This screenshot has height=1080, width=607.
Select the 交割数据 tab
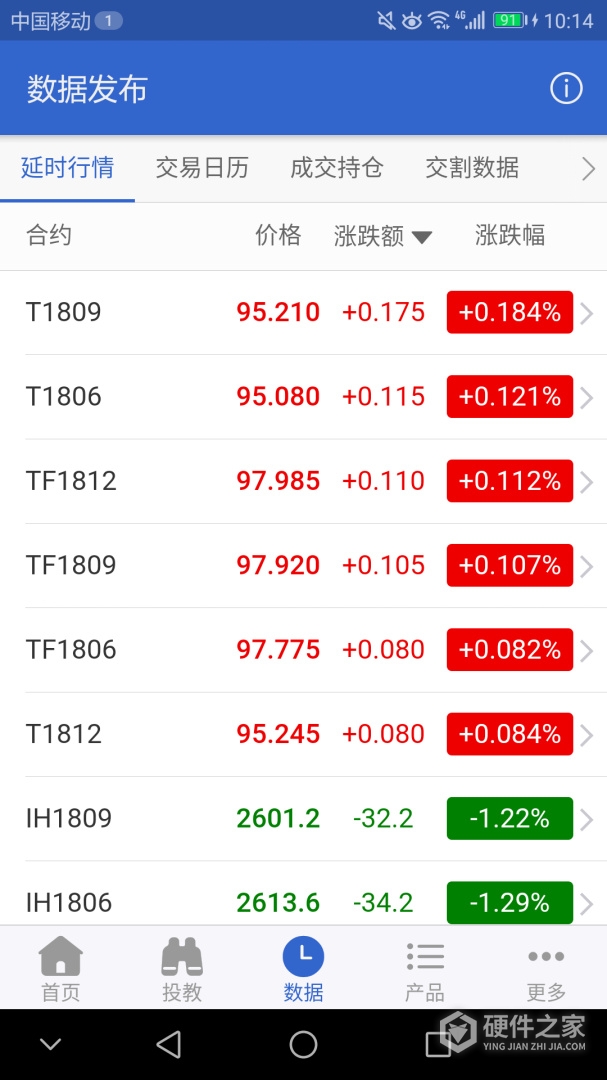tap(472, 168)
